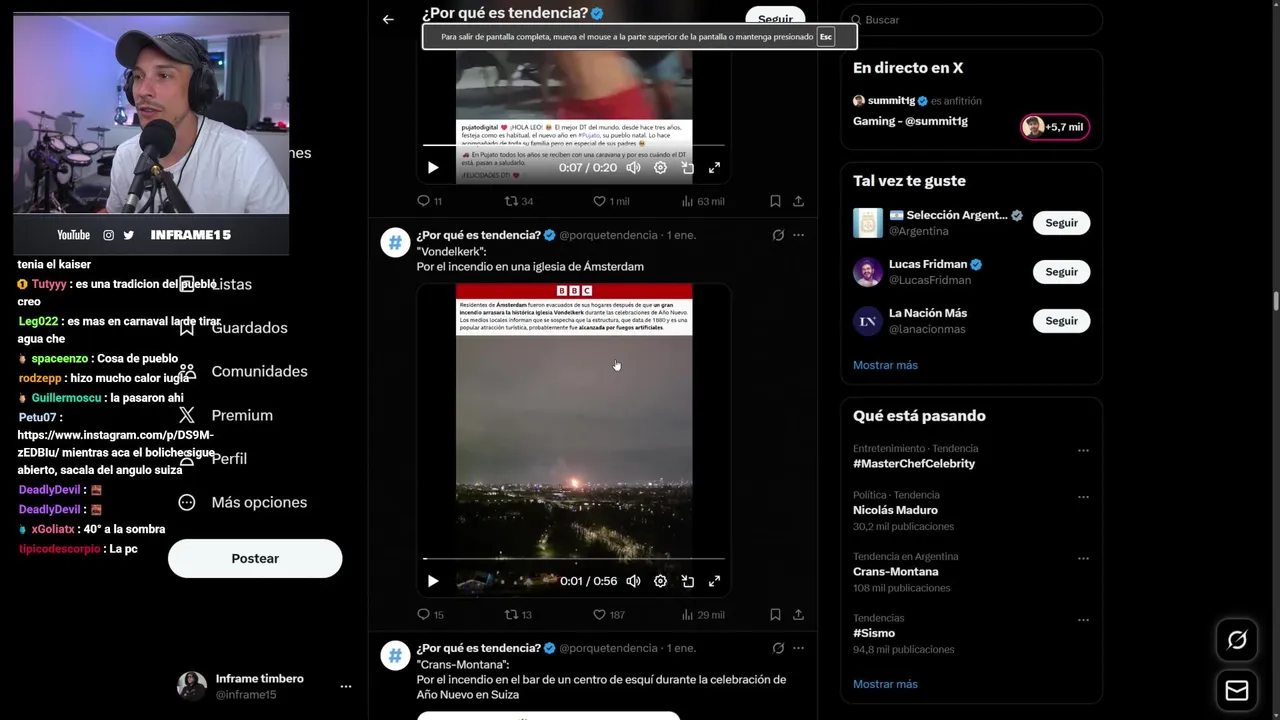Open the Buscar search box
The image size is (1280, 720).
point(970,20)
